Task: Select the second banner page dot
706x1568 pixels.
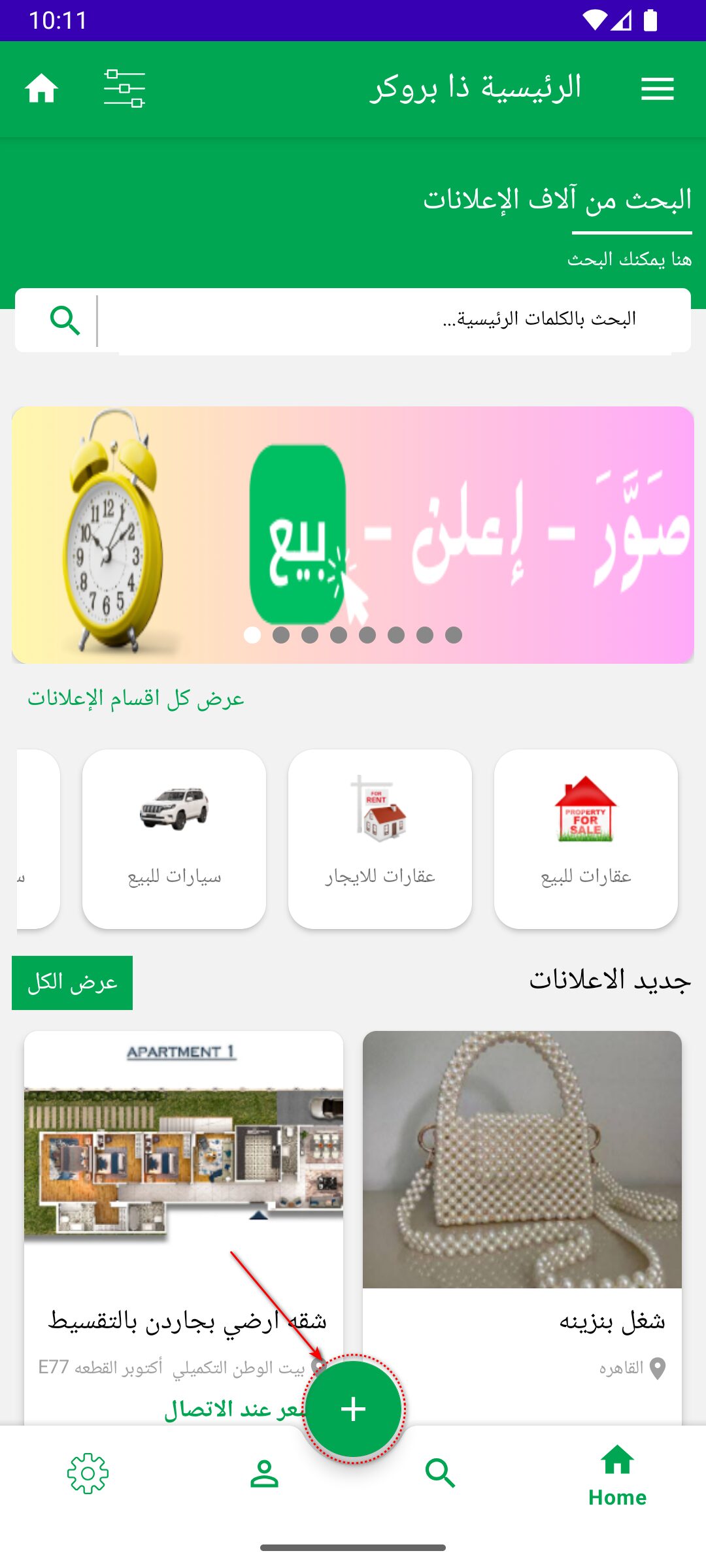Action: coord(281,635)
